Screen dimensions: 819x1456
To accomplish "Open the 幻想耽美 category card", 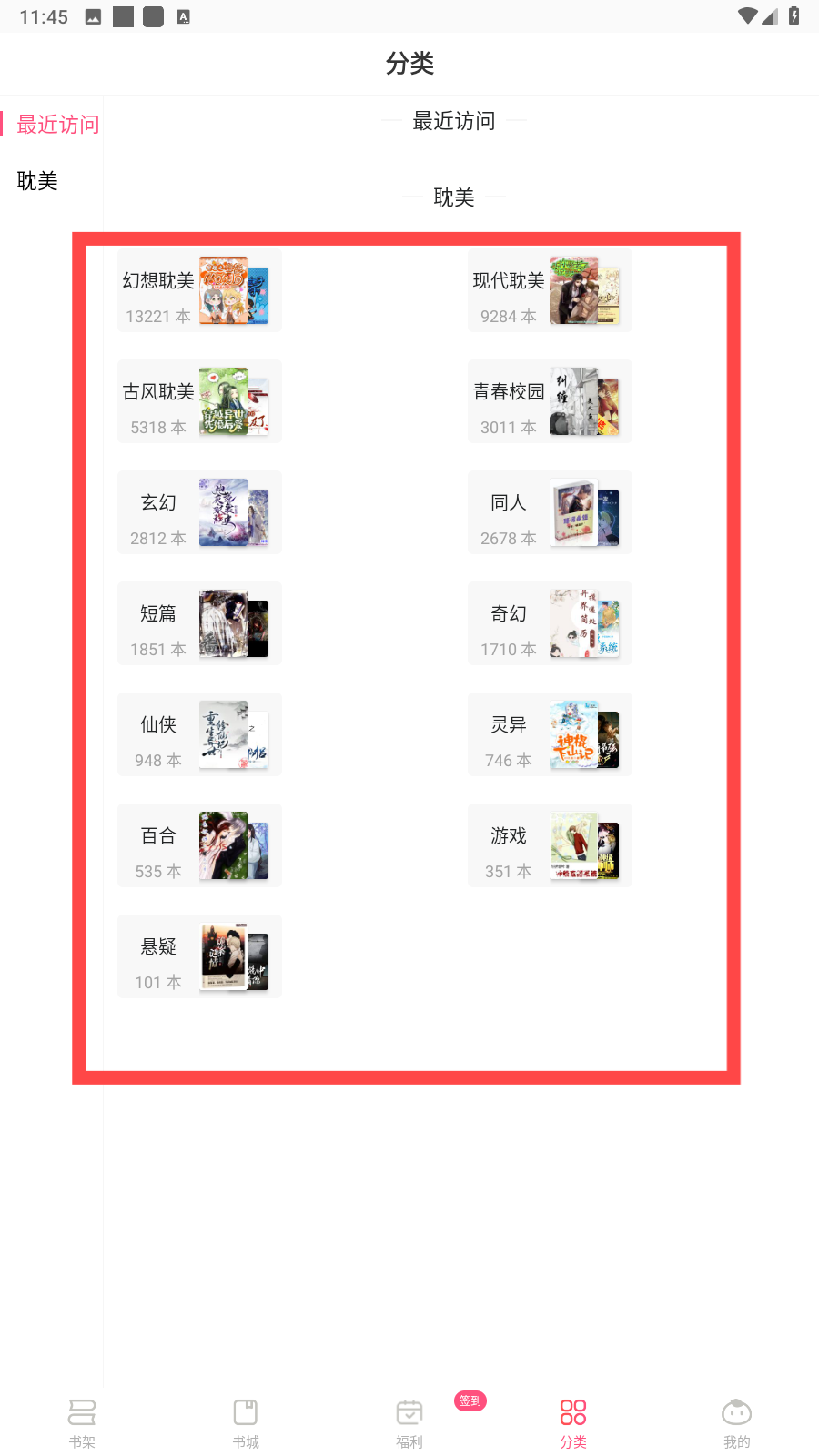I will coord(199,290).
